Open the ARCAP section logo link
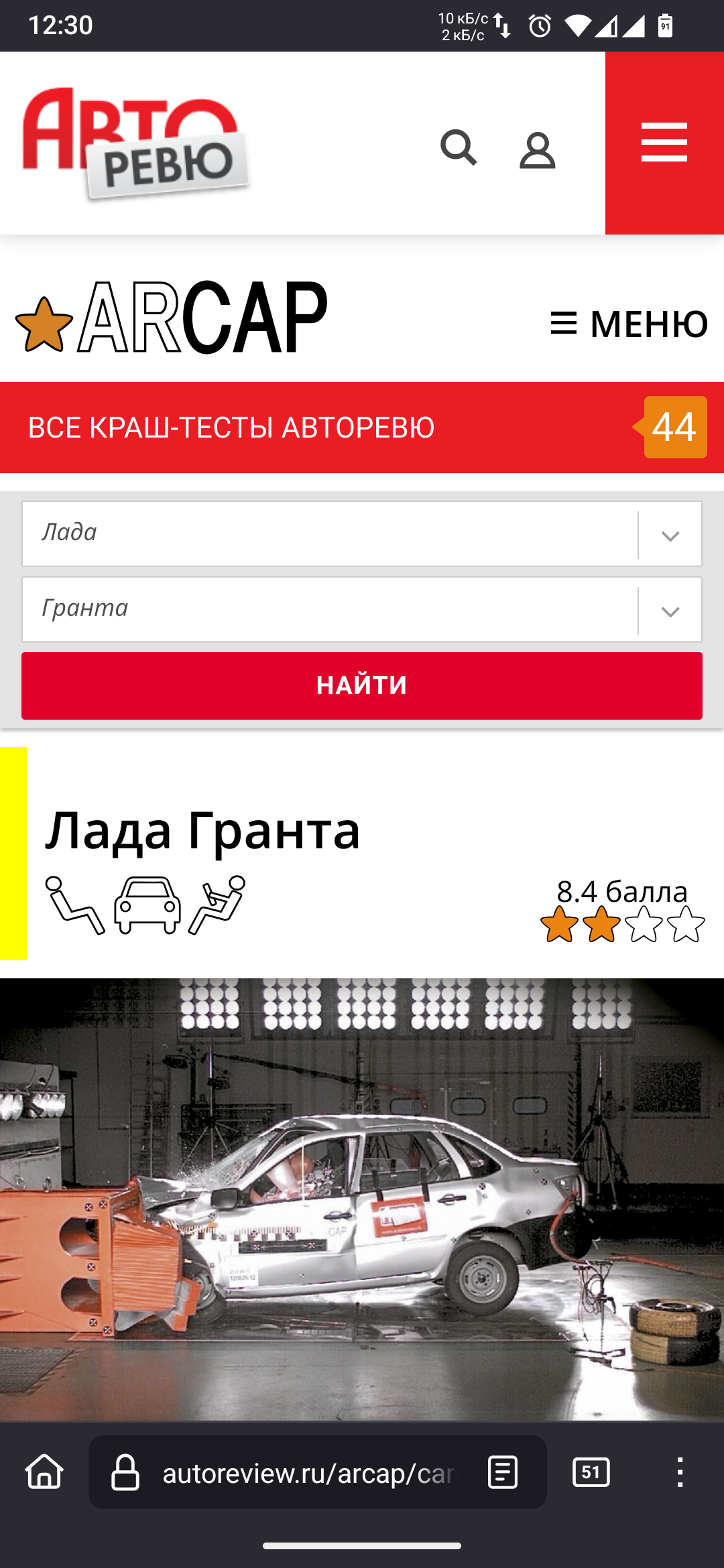This screenshot has height=1568, width=724. (172, 318)
